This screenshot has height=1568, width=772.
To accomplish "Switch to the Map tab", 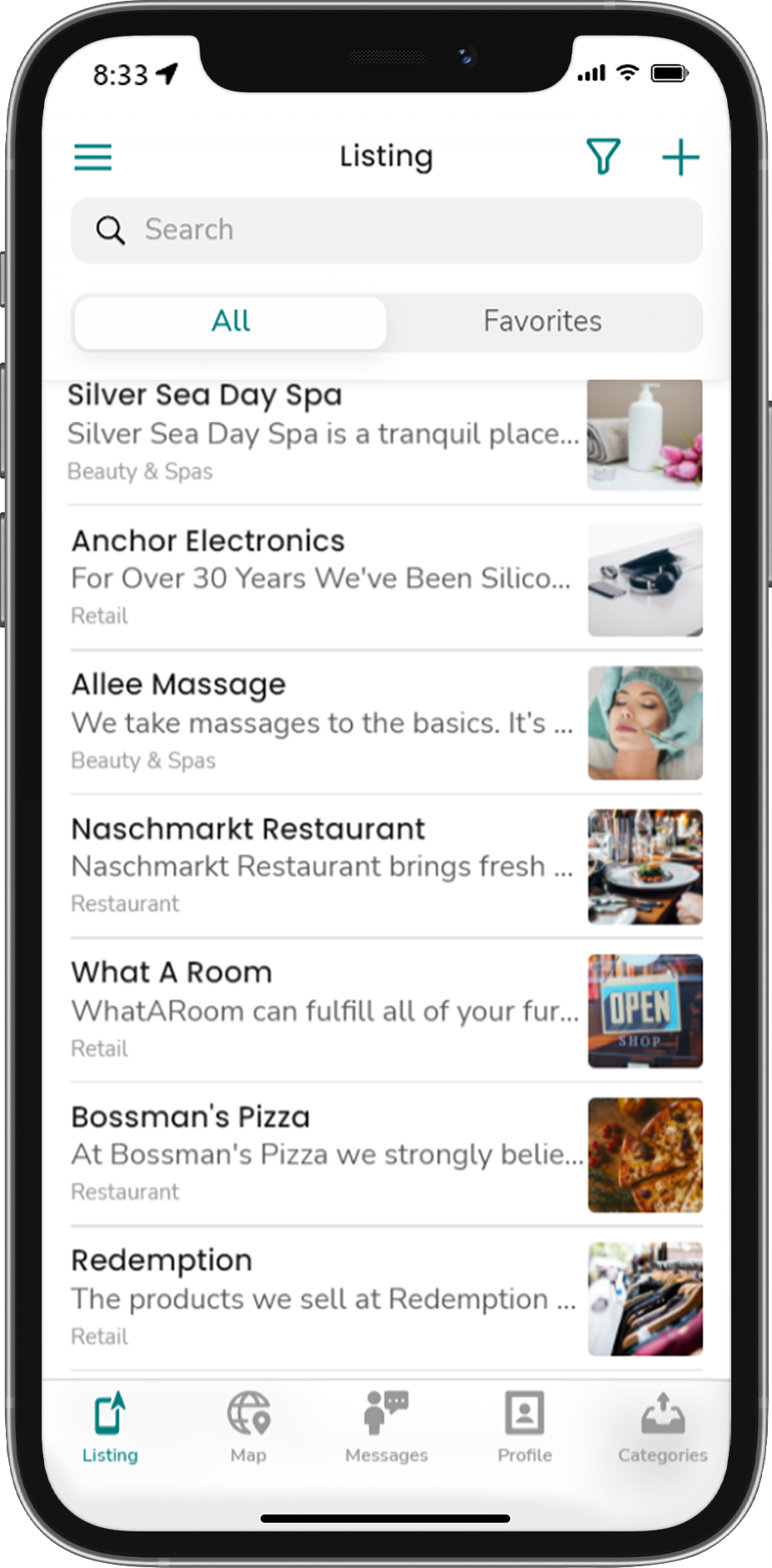I will click(x=248, y=1428).
